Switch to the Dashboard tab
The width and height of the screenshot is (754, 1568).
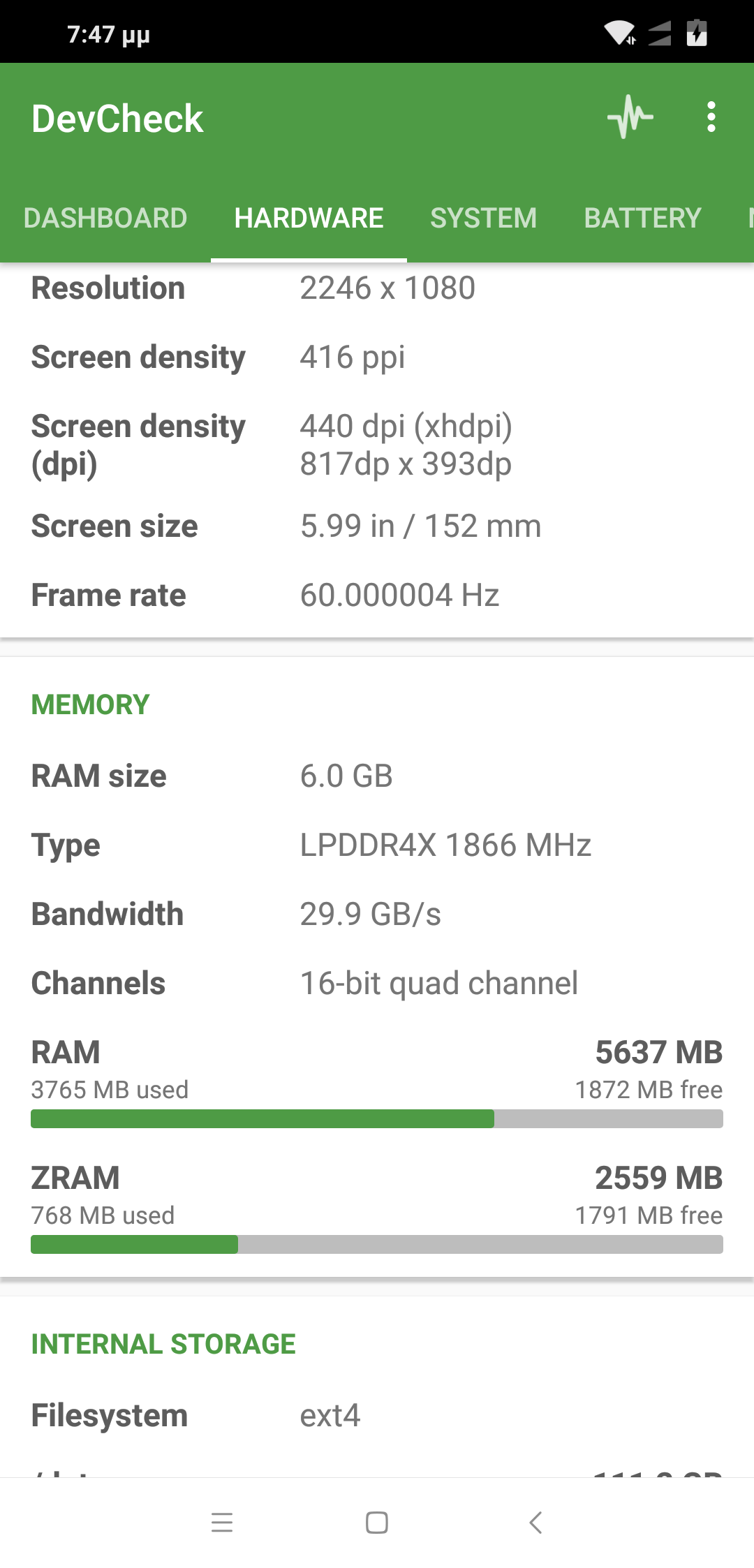(x=105, y=218)
